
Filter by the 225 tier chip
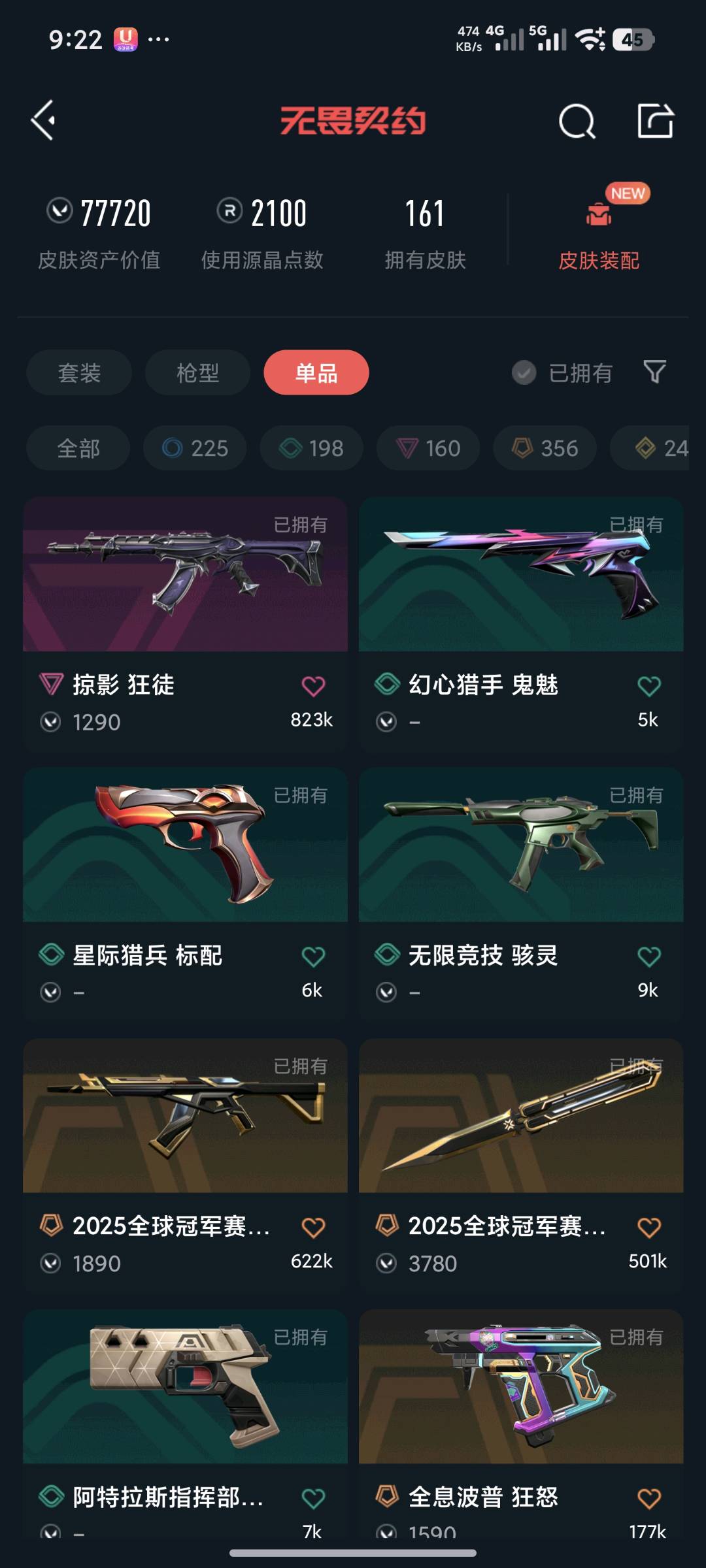tap(195, 448)
